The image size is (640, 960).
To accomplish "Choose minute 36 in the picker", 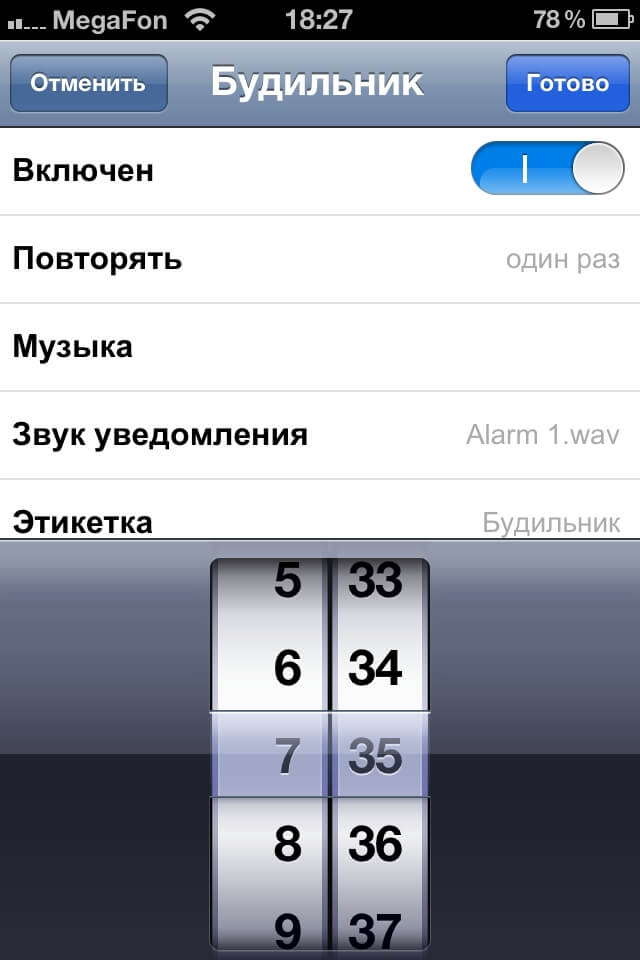I will click(x=375, y=845).
